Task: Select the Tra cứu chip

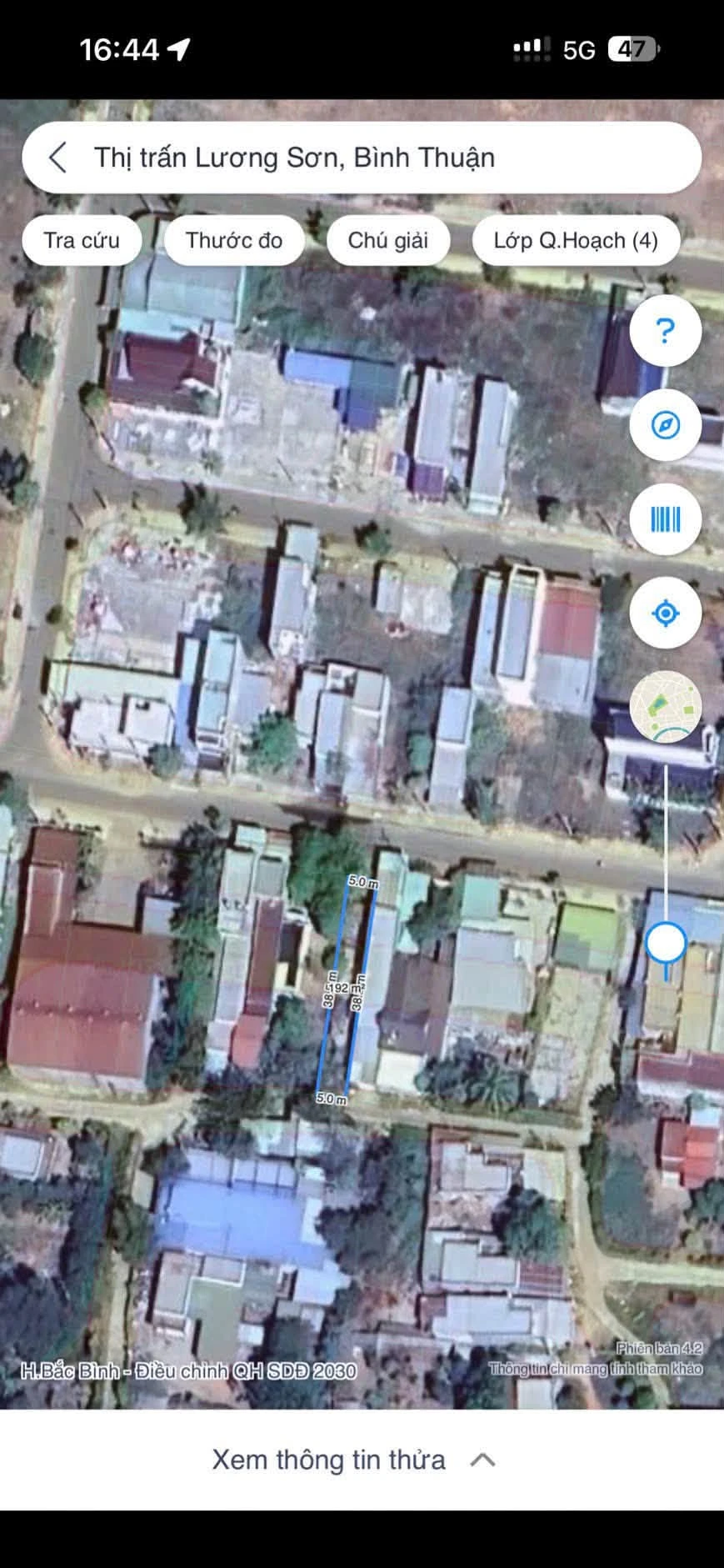Action: (82, 240)
